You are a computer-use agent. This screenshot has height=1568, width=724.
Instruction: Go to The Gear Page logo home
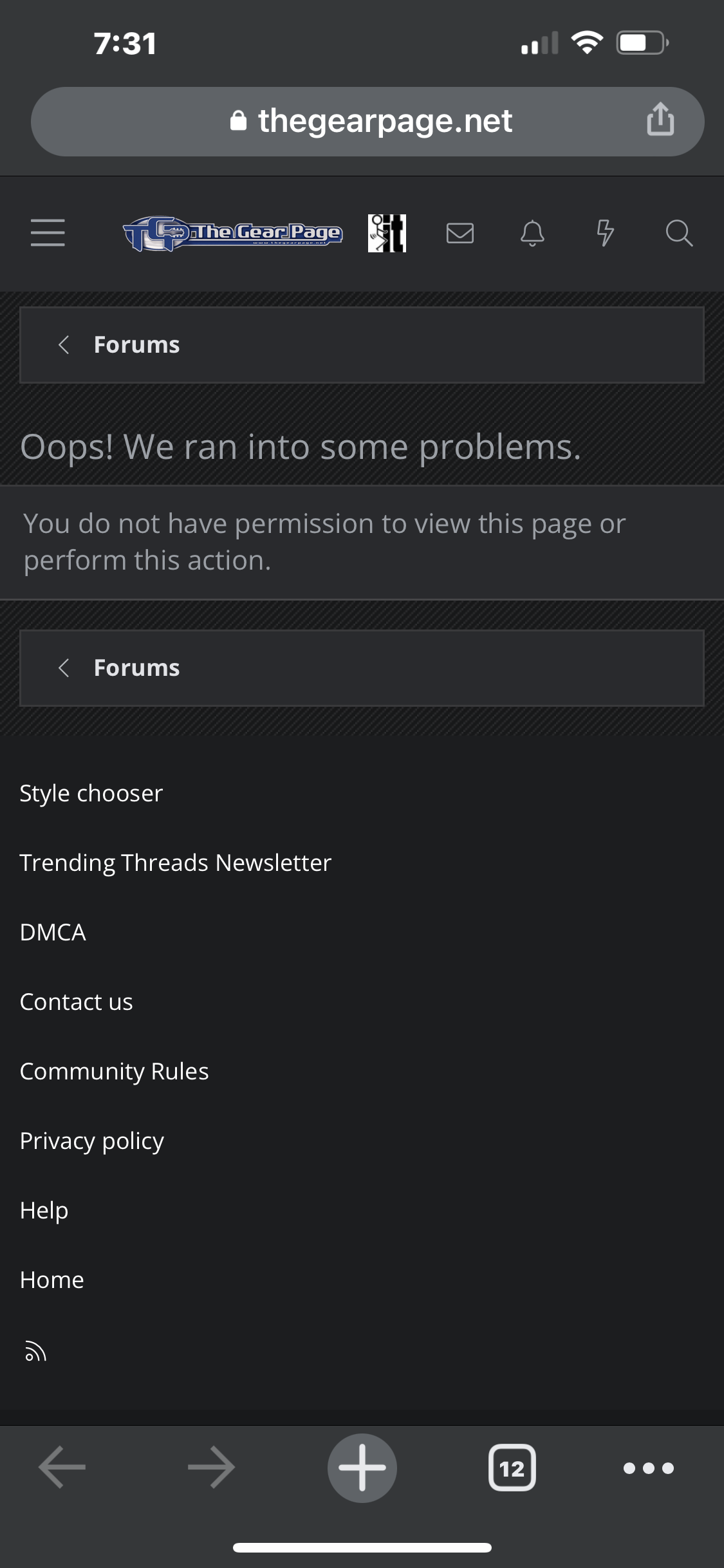click(232, 233)
